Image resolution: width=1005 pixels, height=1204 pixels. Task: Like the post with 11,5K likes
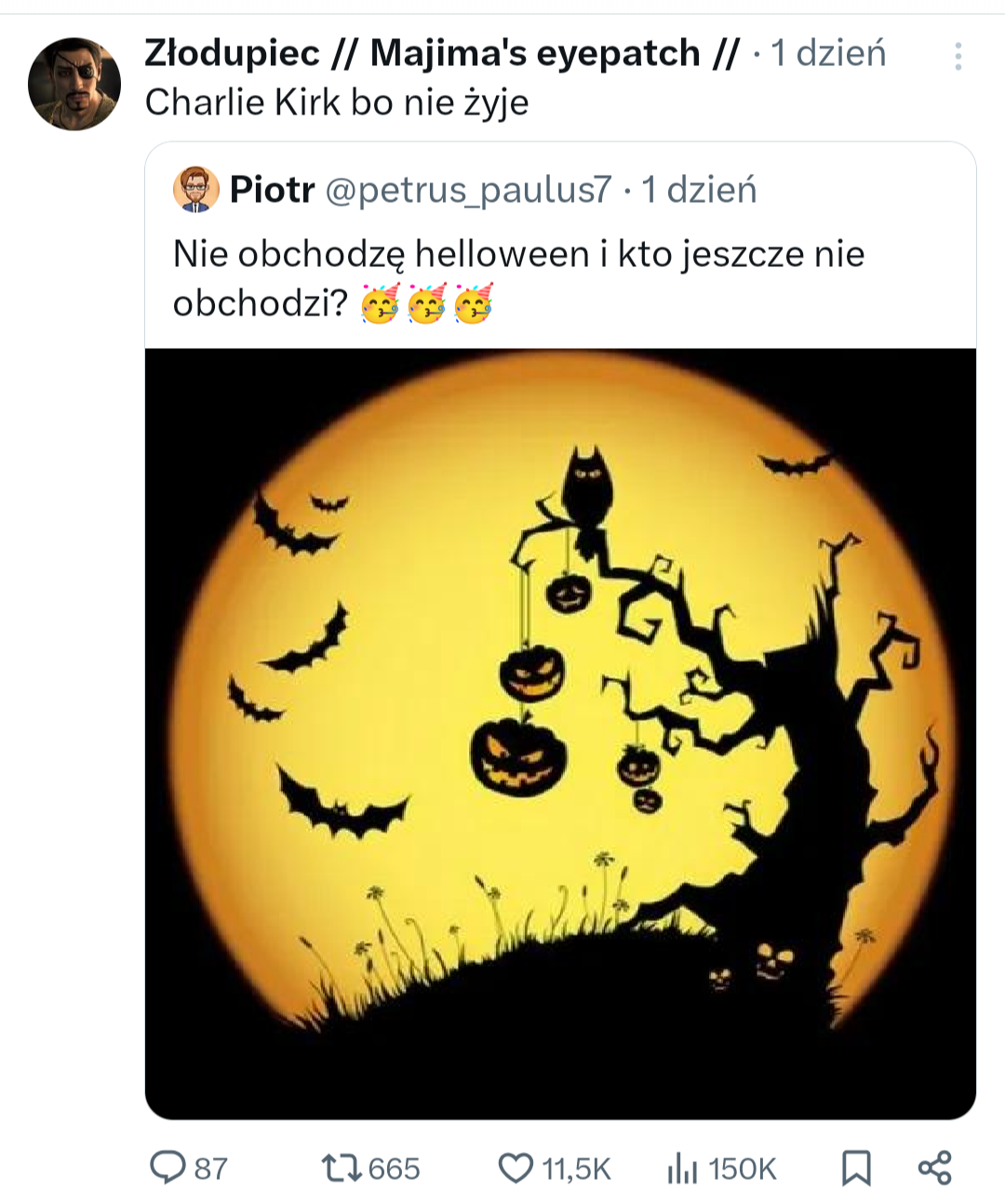(x=516, y=1168)
